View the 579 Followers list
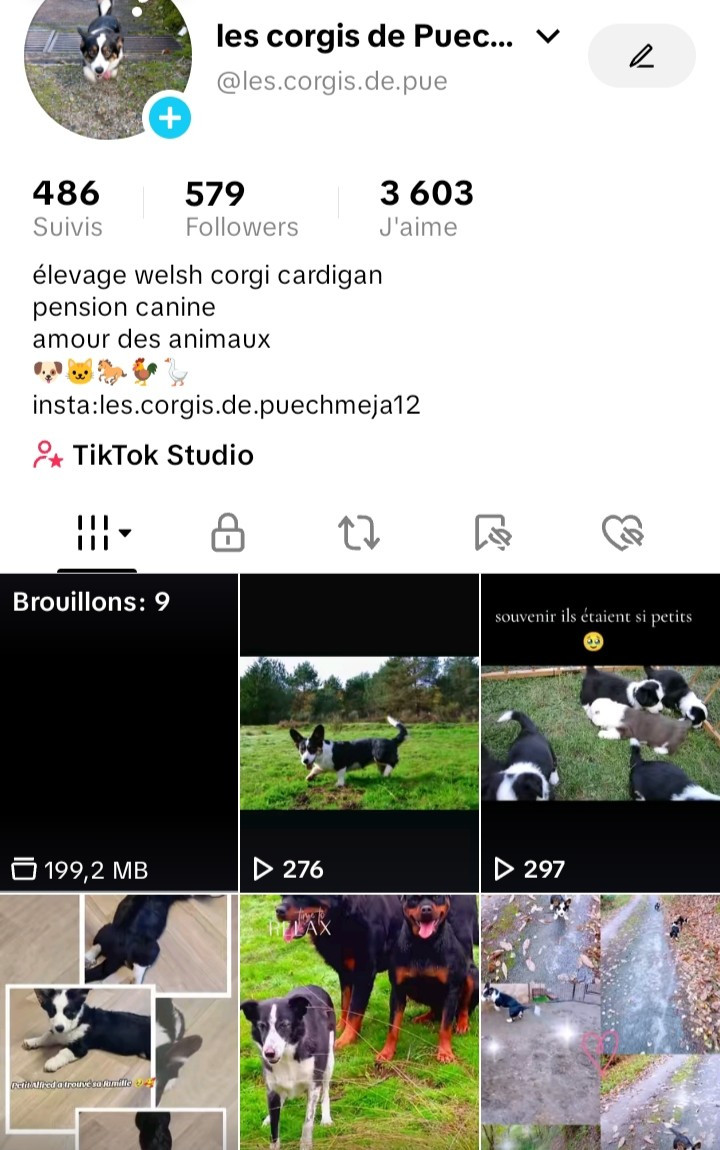 [x=241, y=208]
